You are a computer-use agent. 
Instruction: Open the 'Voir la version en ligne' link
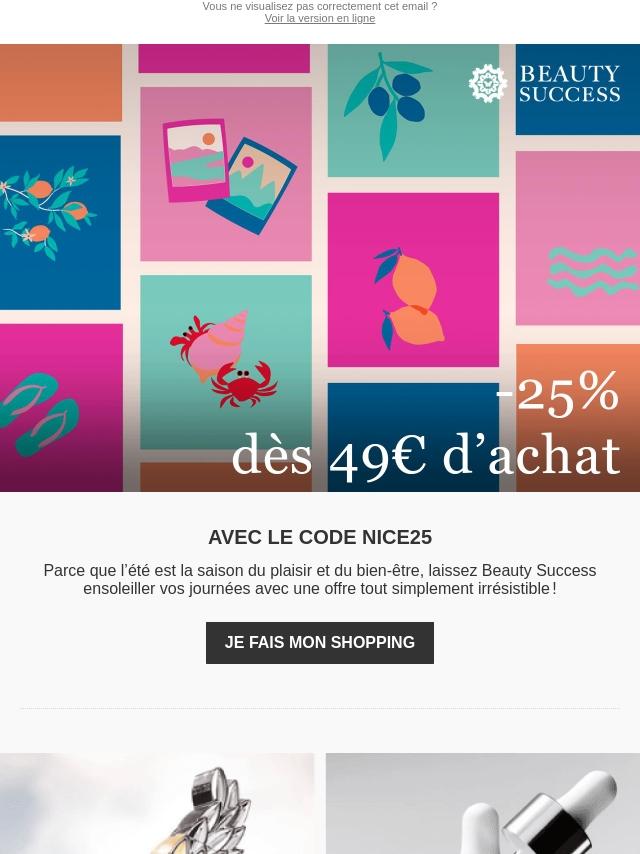[x=319, y=19]
